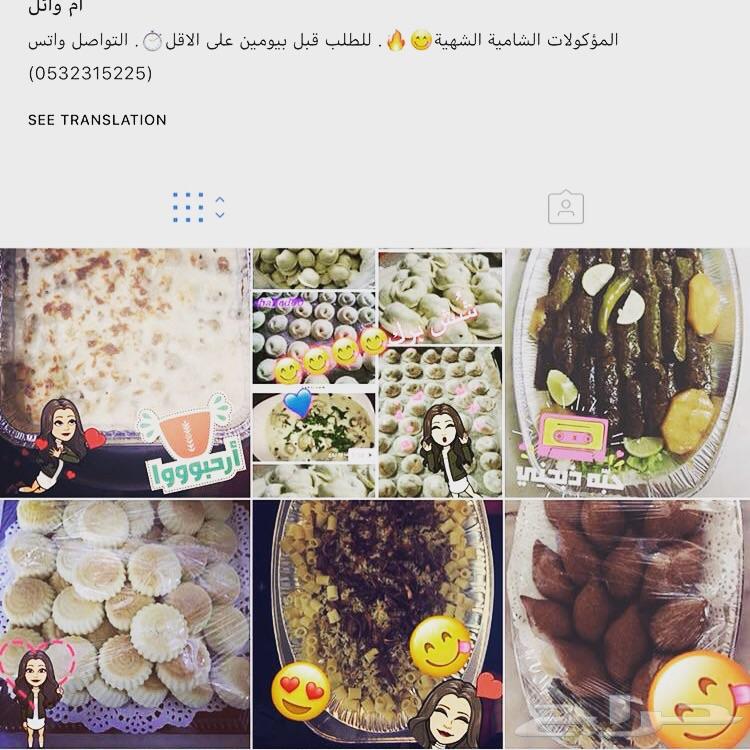Open the maamoul cookies post
The image size is (750, 750).
click(125, 624)
